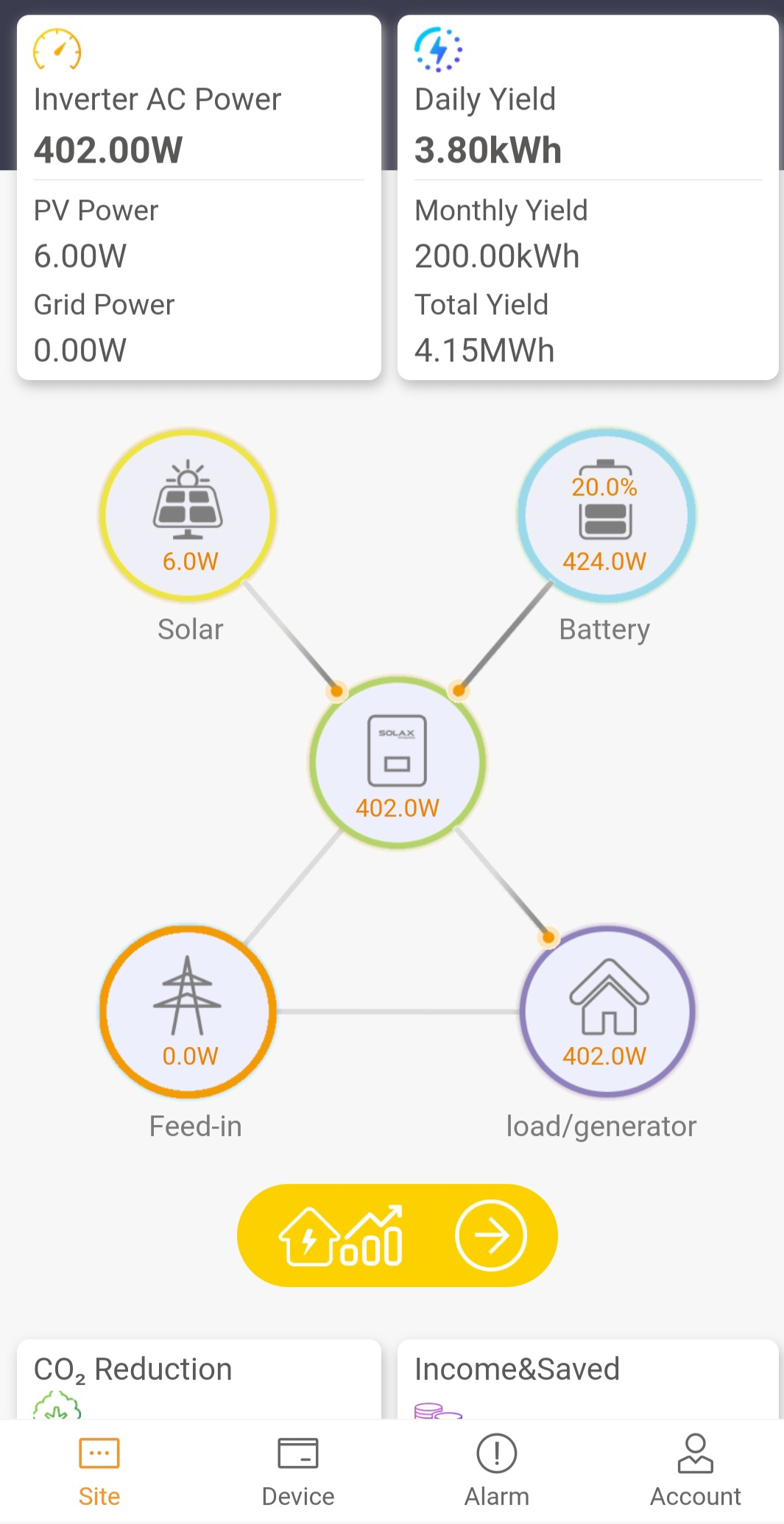This screenshot has width=784, height=1524.
Task: Open the Daily Yield card
Action: (x=587, y=197)
